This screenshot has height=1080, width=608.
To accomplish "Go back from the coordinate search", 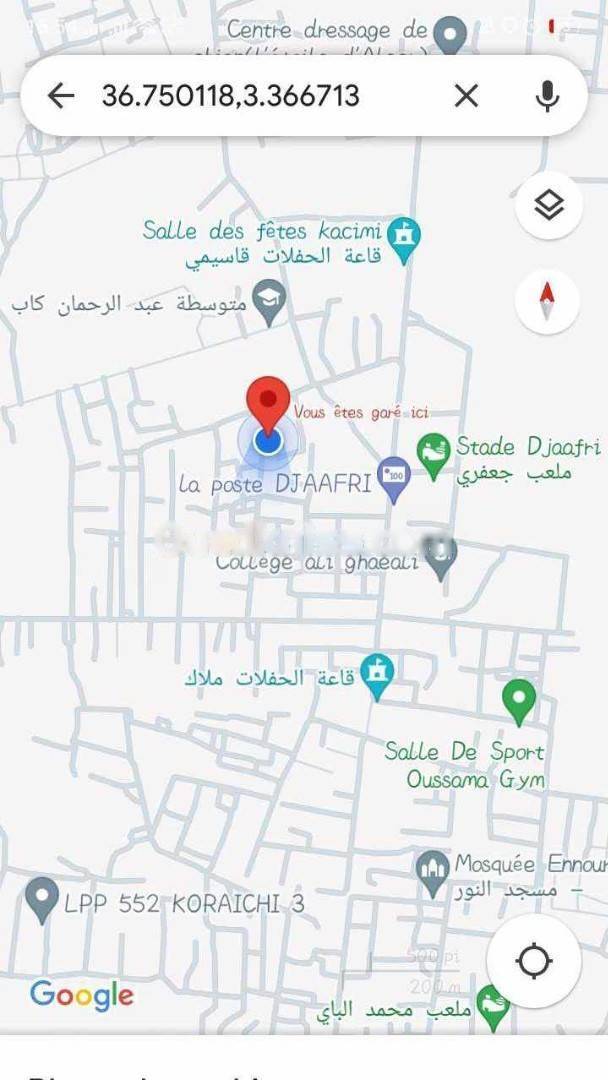I will [62, 96].
